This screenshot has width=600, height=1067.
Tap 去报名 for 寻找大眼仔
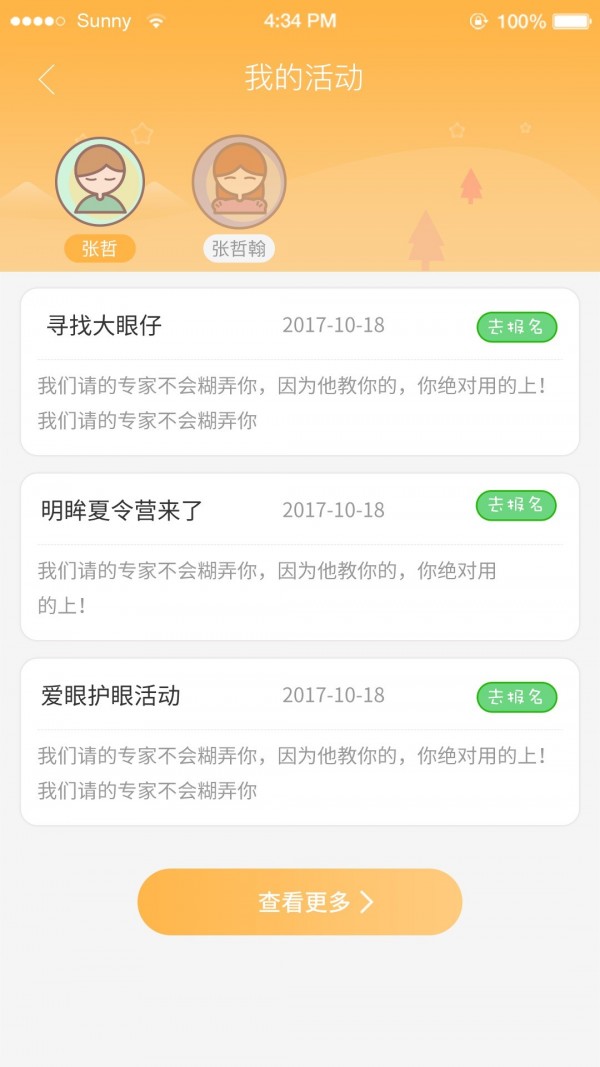point(516,327)
